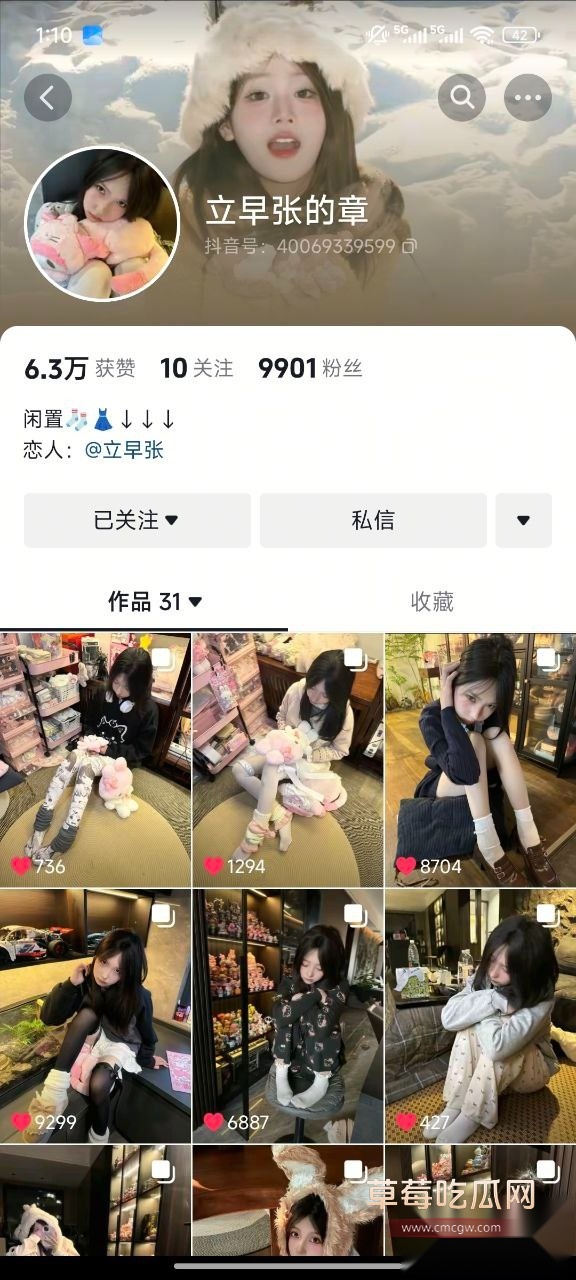Open the post with 427 likes
The image size is (576, 1280).
click(x=481, y=1016)
